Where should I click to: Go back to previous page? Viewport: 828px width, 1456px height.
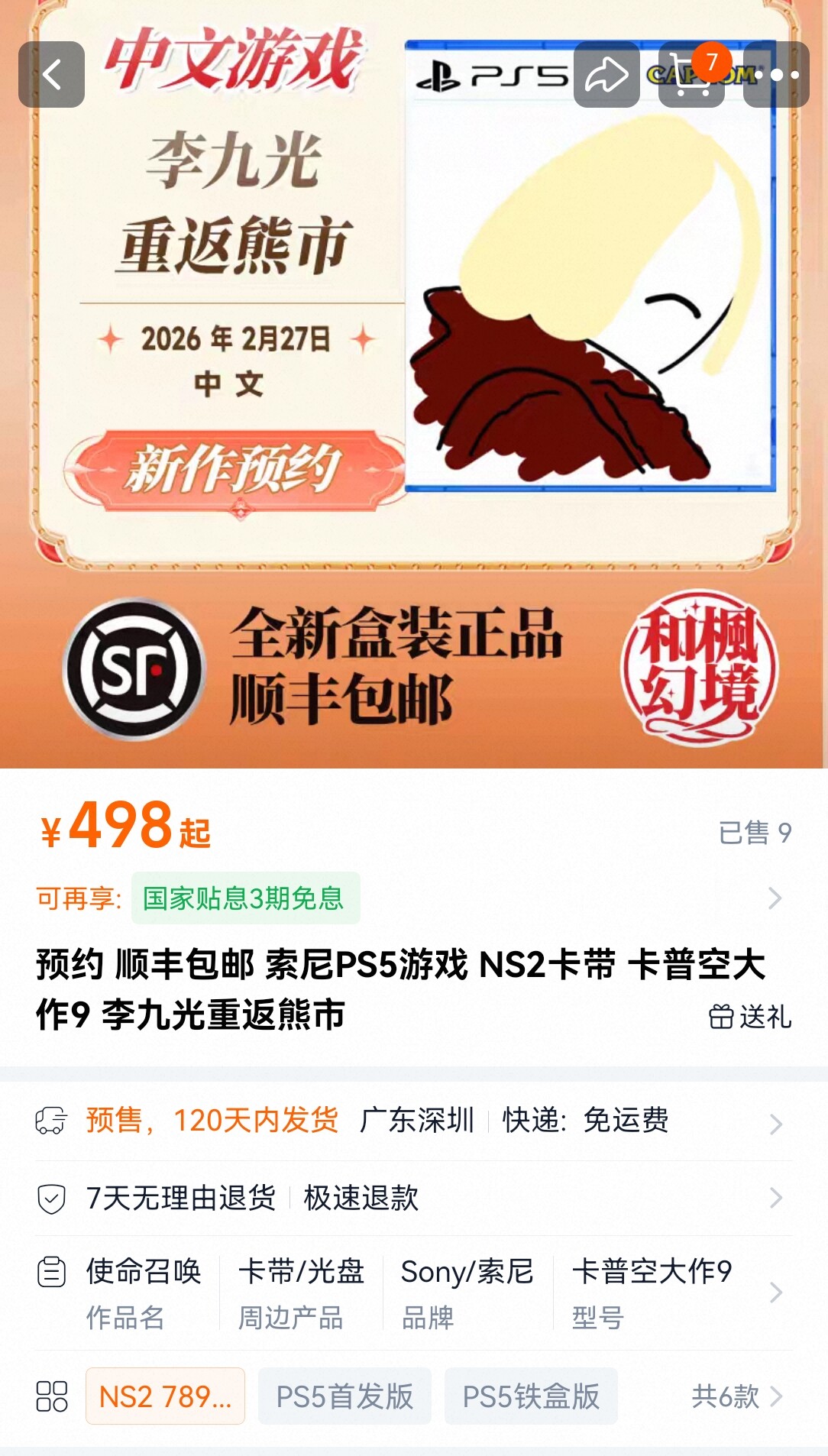pyautogui.click(x=51, y=75)
